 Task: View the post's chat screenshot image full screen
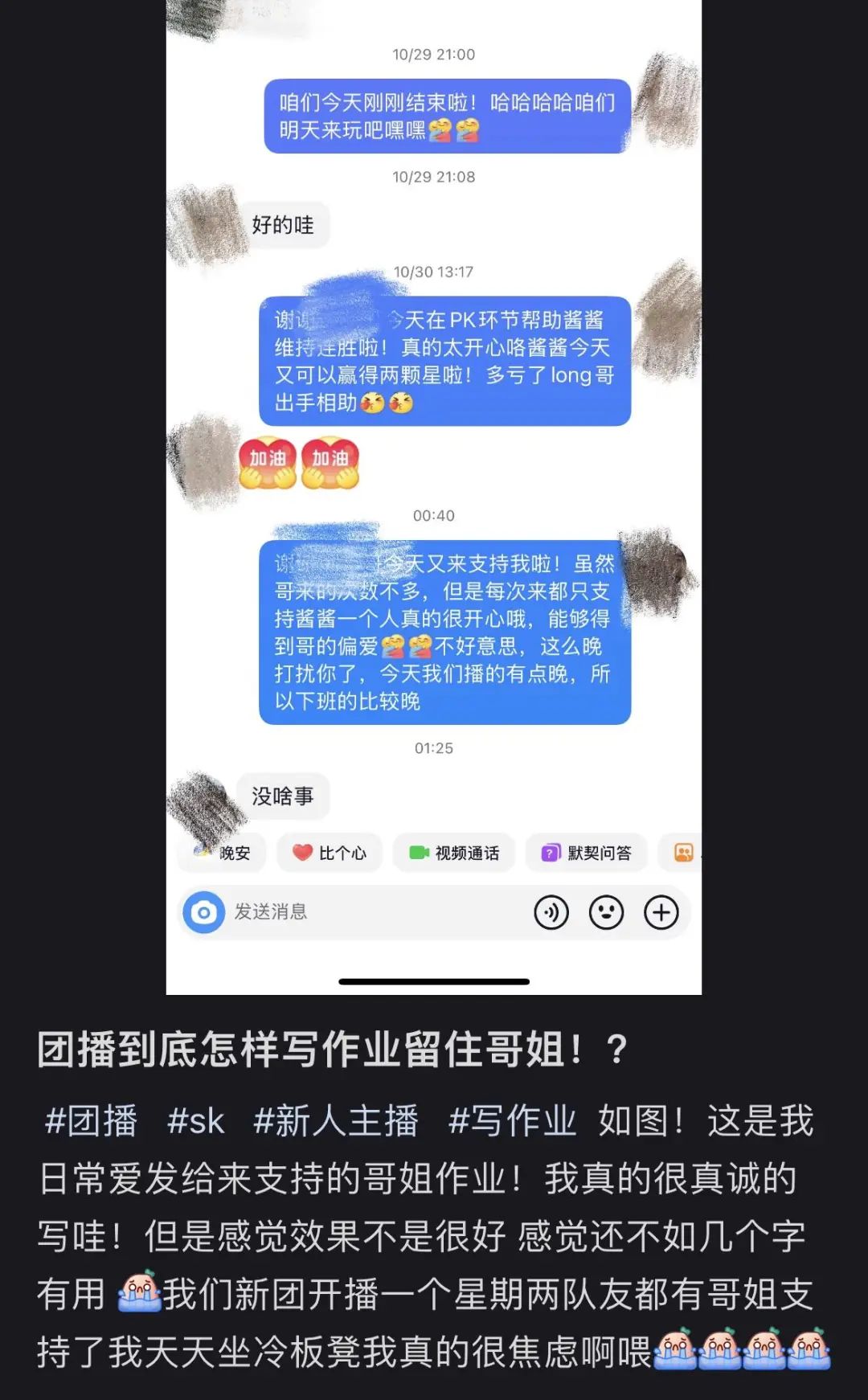click(433, 498)
